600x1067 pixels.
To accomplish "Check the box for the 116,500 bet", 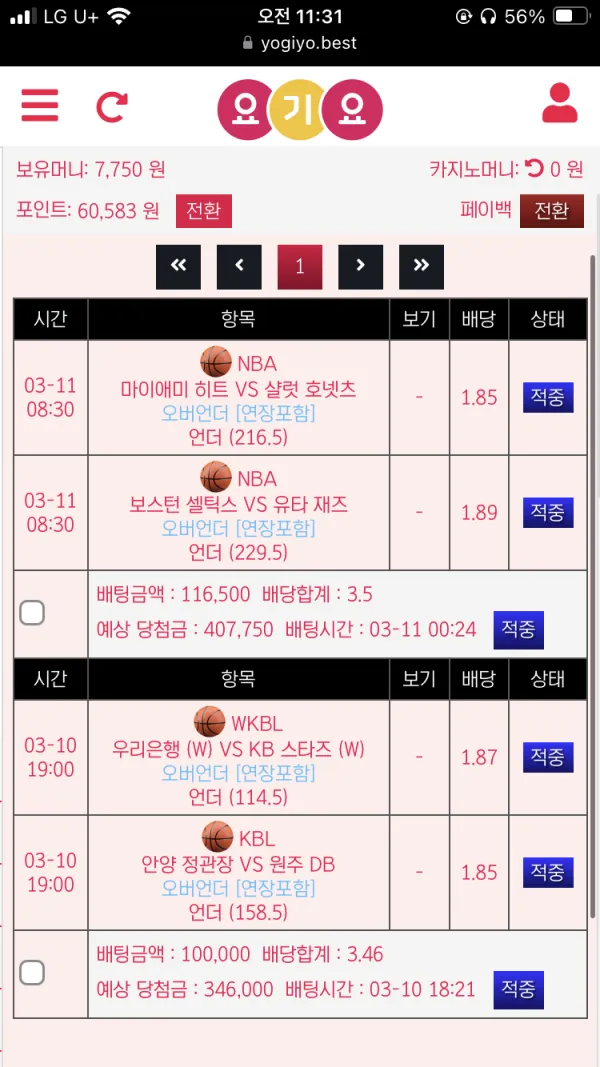I will (32, 613).
